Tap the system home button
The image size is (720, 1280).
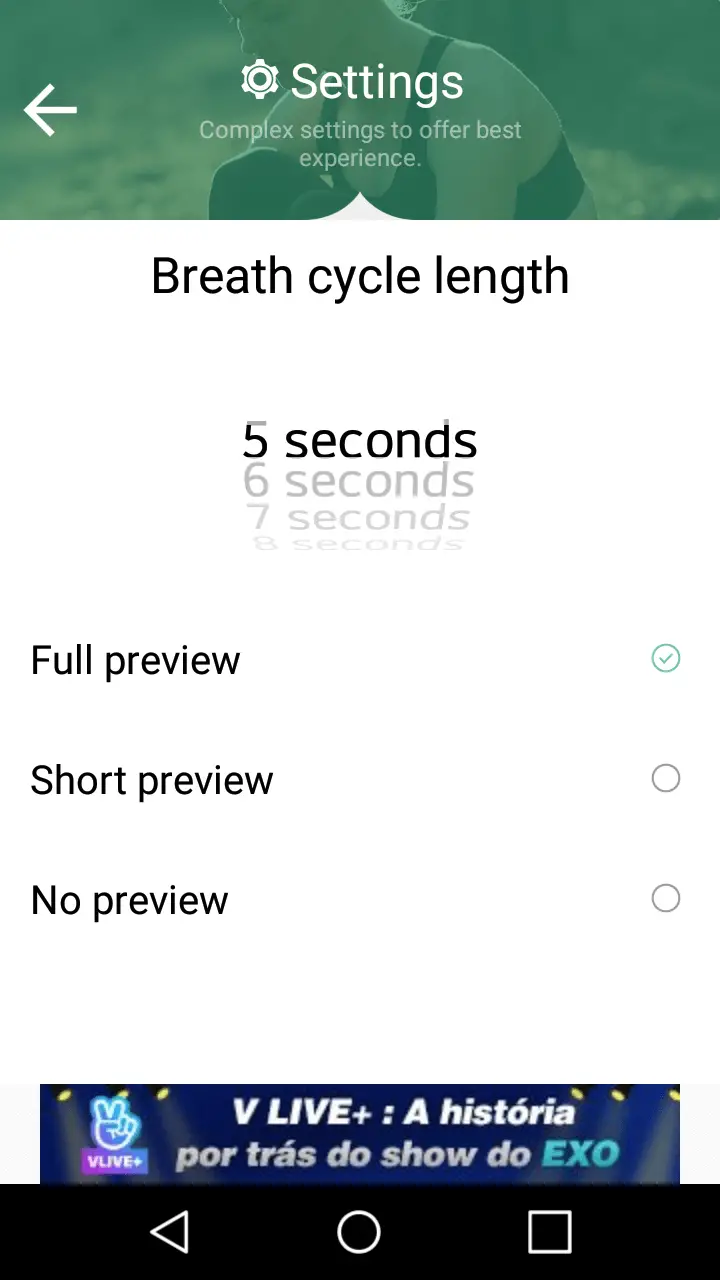[359, 1232]
